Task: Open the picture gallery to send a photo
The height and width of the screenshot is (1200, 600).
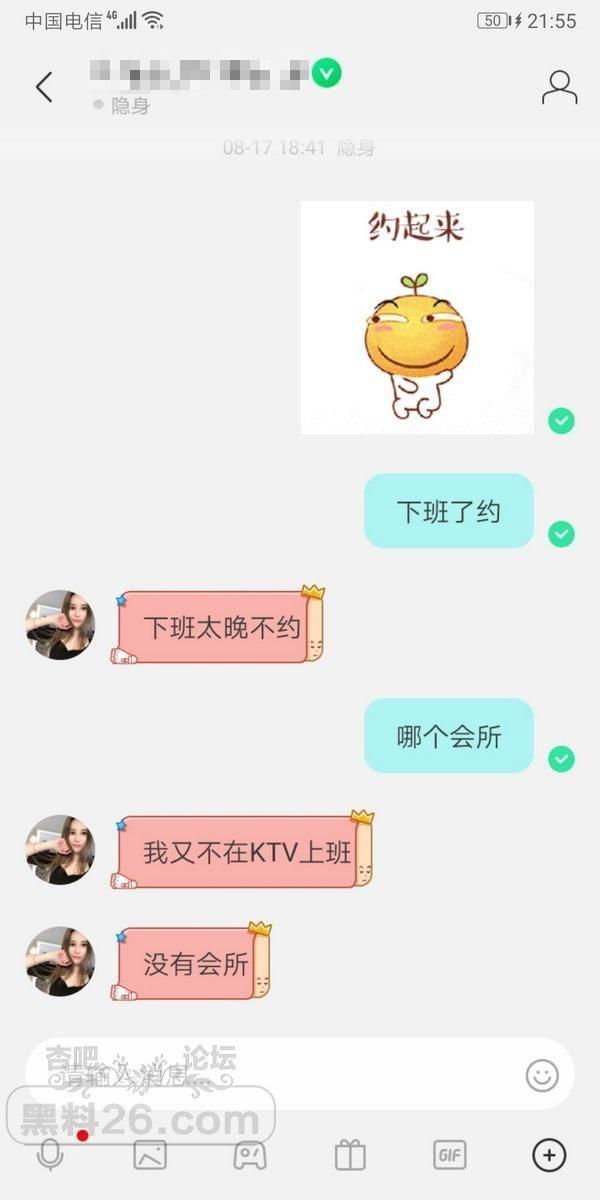Action: [150, 1155]
